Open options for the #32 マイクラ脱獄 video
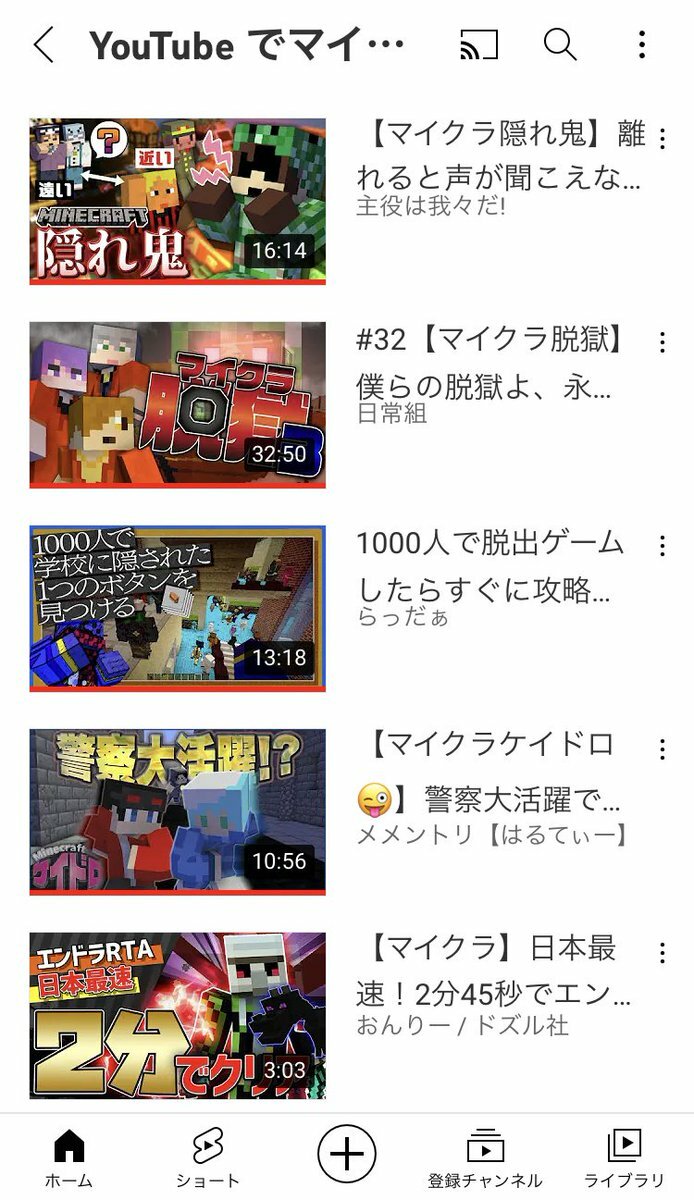 click(662, 342)
